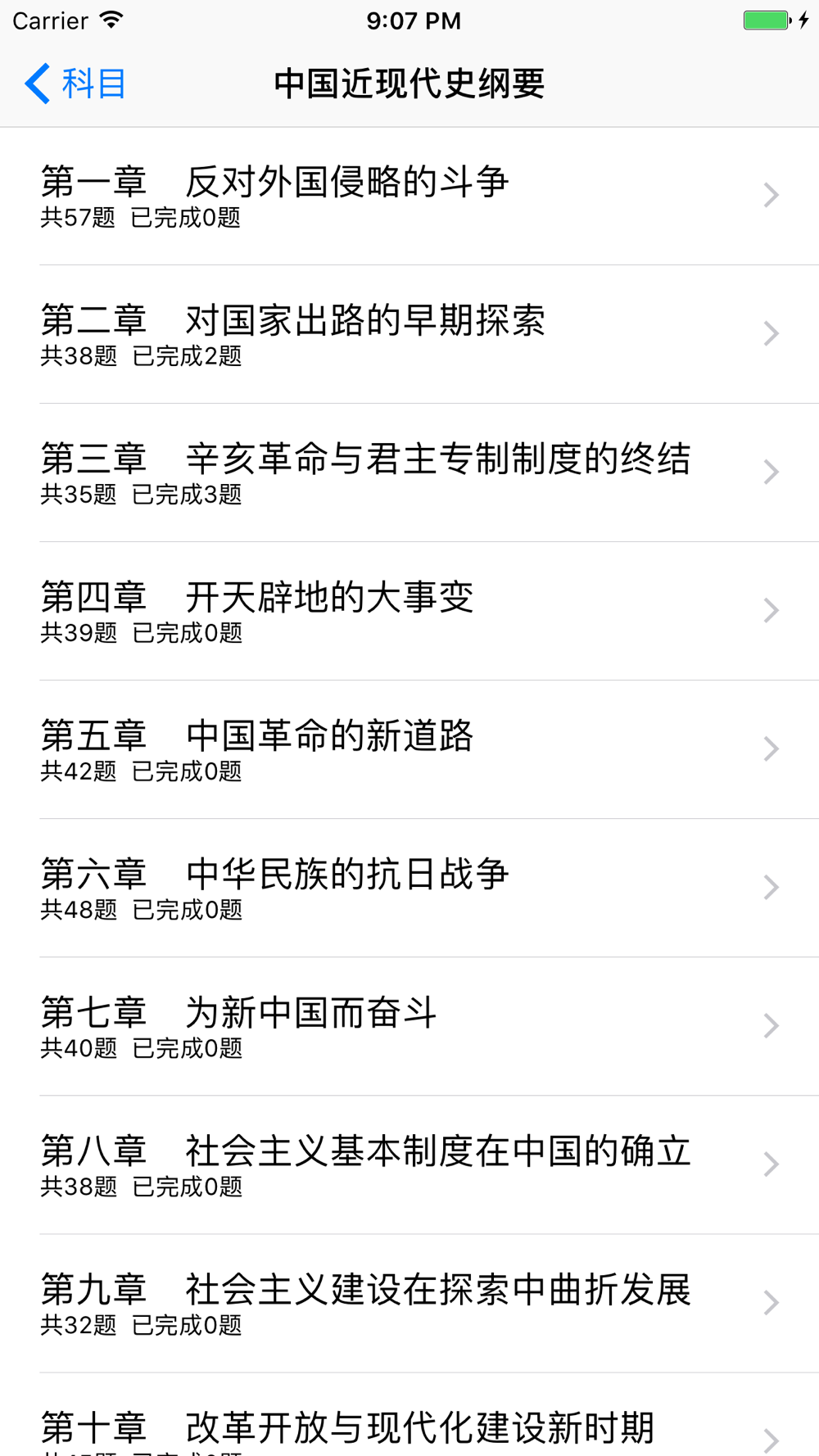Select 第三章 辛亥革命与君主专制制度的终结
Viewport: 819px width, 1456px height.
click(409, 473)
